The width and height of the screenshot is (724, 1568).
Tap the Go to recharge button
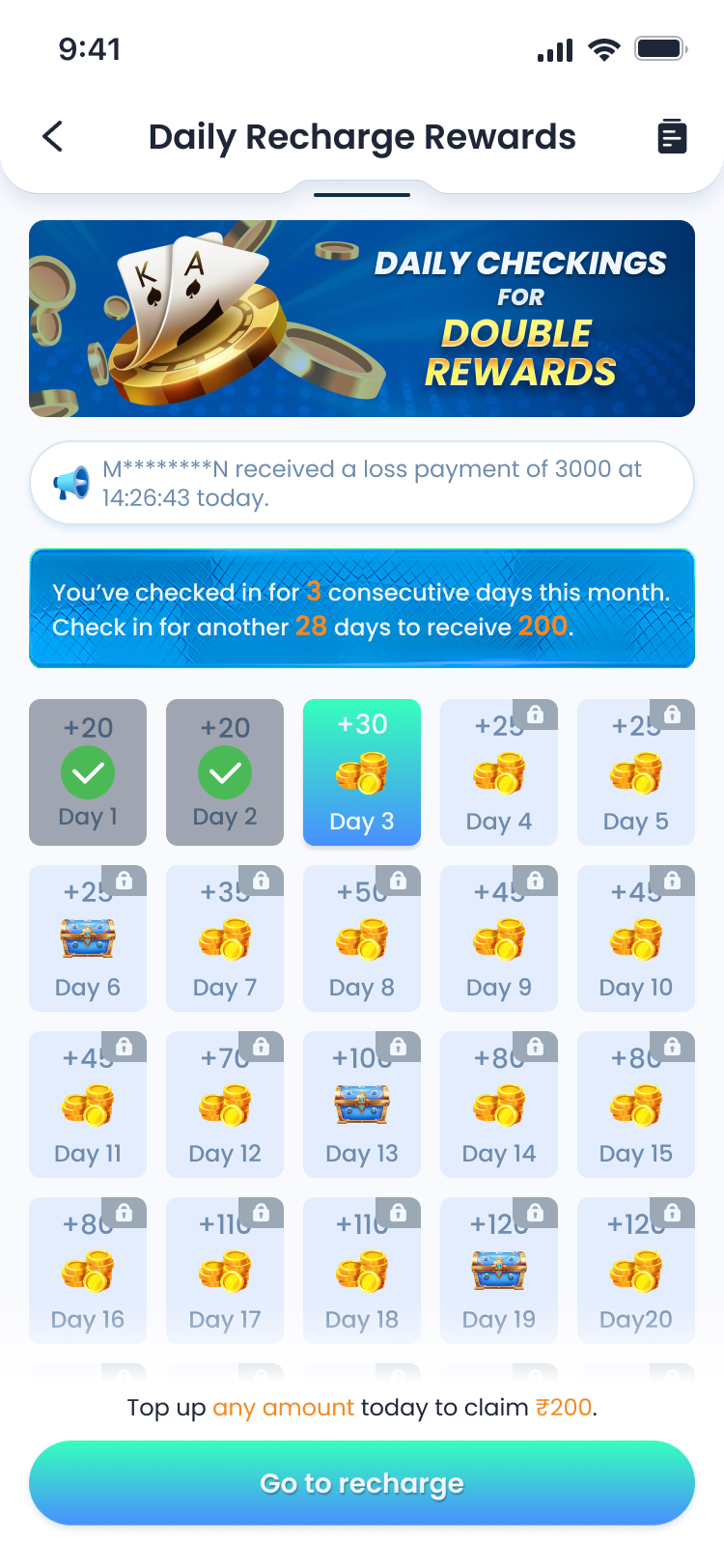tap(362, 1483)
